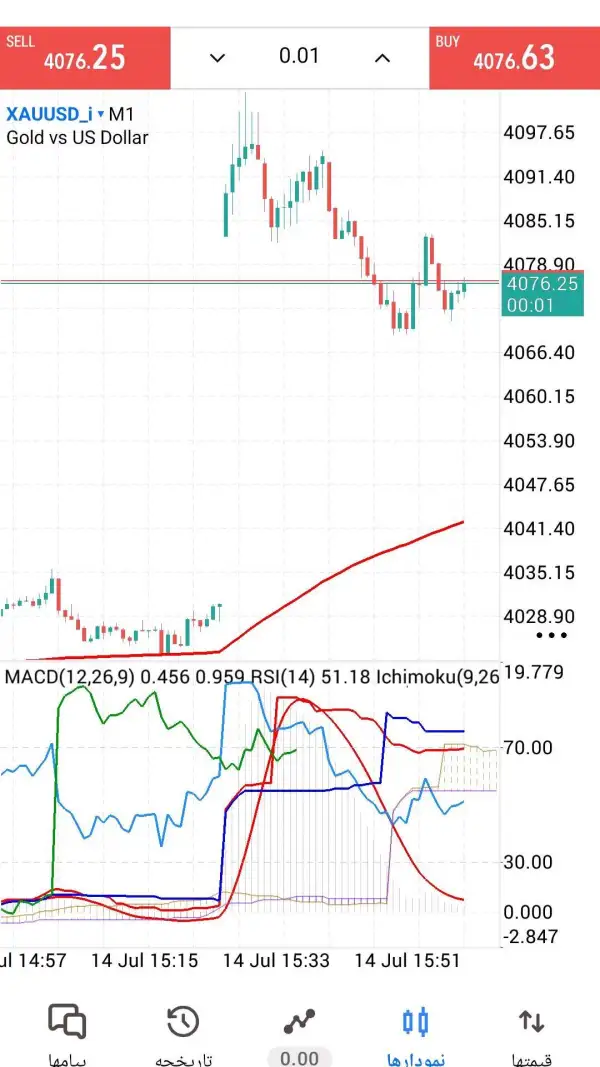Tap the BUY 4076.63 button
Screen dimensions: 600x1067
click(x=514, y=58)
